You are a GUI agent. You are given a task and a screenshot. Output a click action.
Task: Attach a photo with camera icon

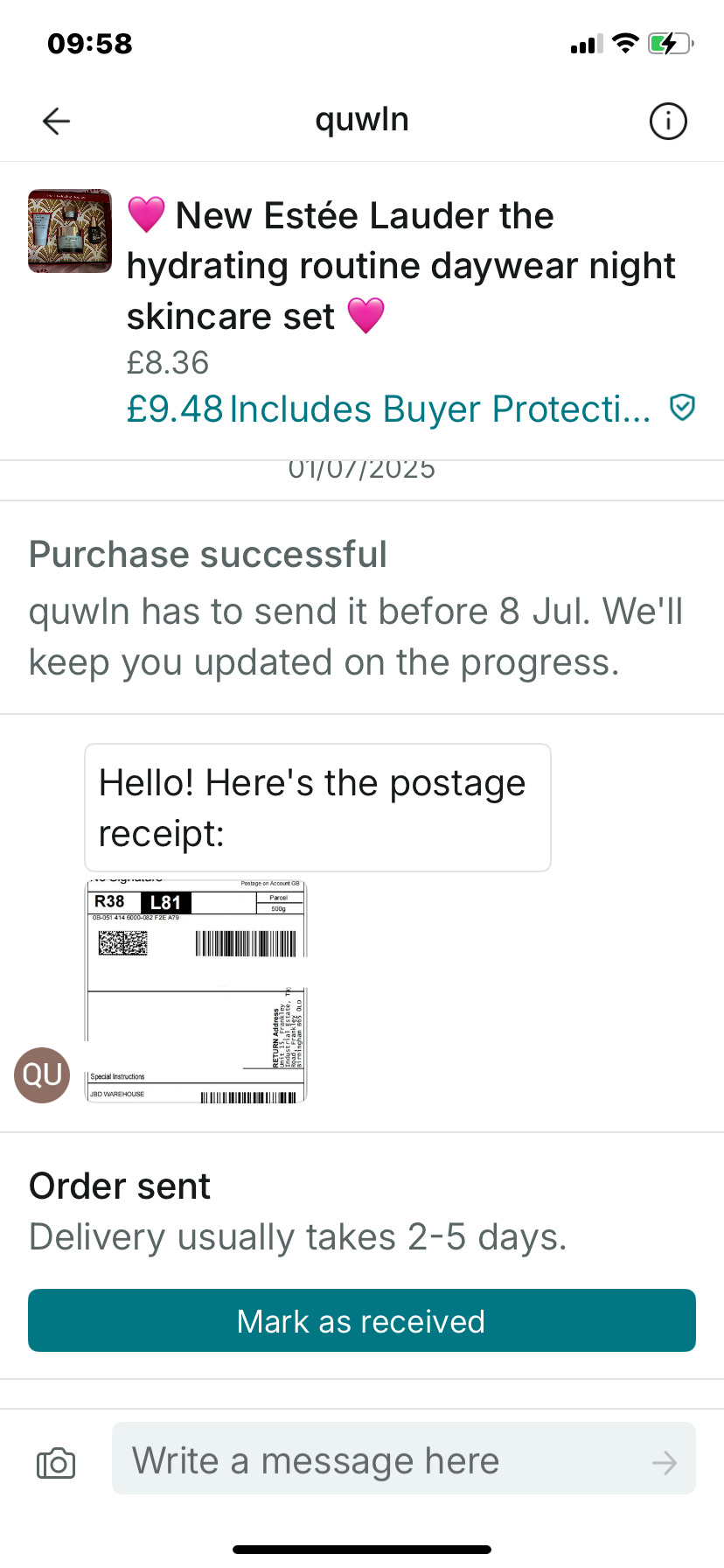point(56,1462)
